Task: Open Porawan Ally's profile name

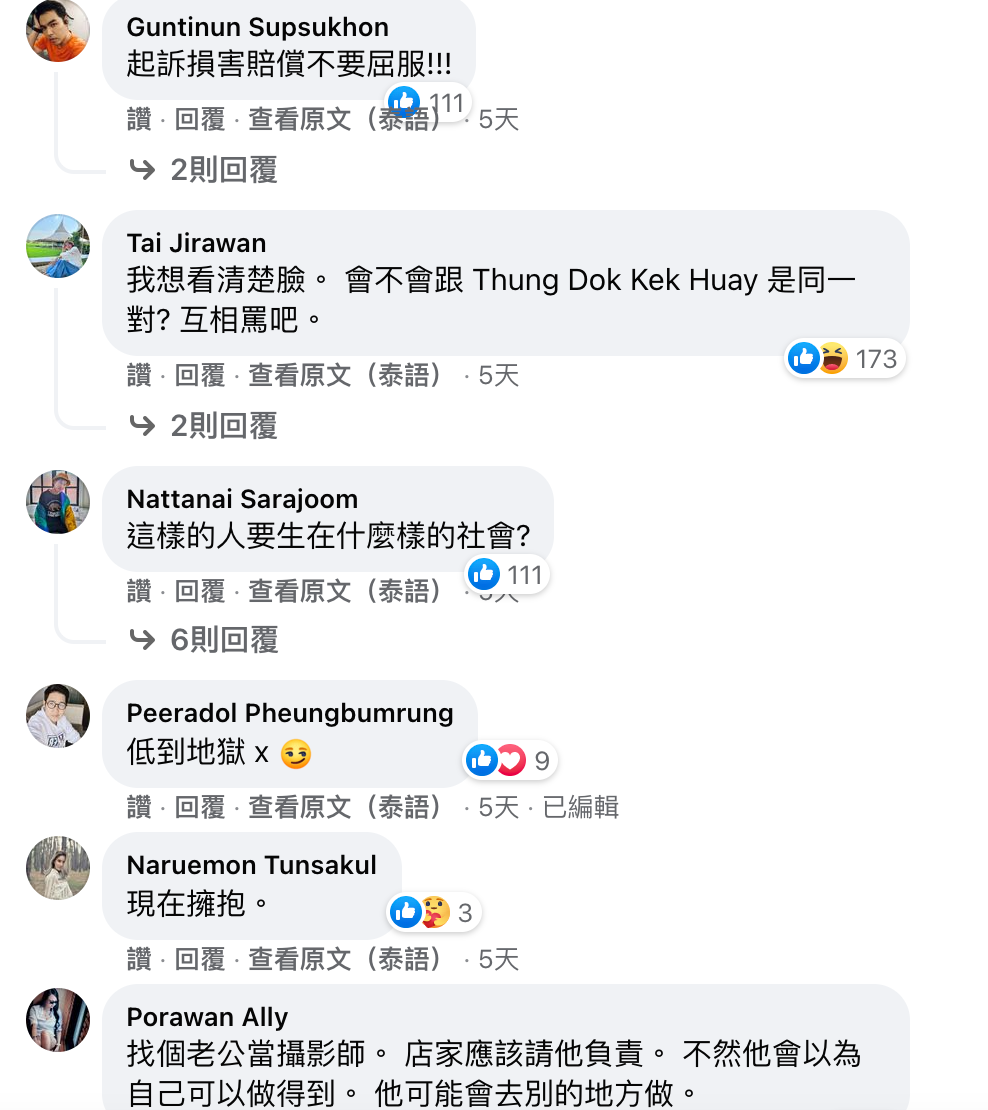Action: pyautogui.click(x=207, y=1017)
